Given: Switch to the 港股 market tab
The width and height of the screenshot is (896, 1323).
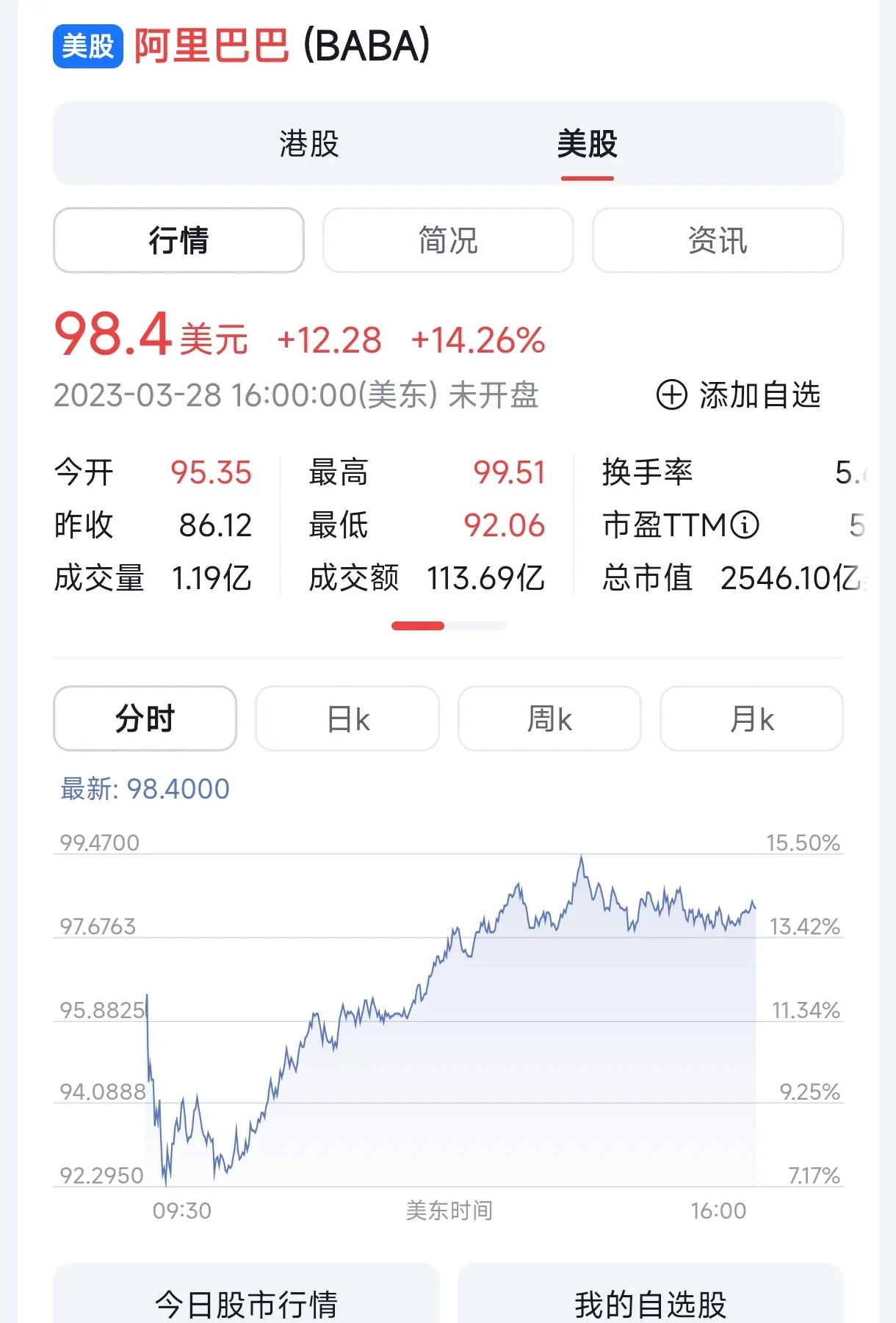Looking at the screenshot, I should coord(309,144).
